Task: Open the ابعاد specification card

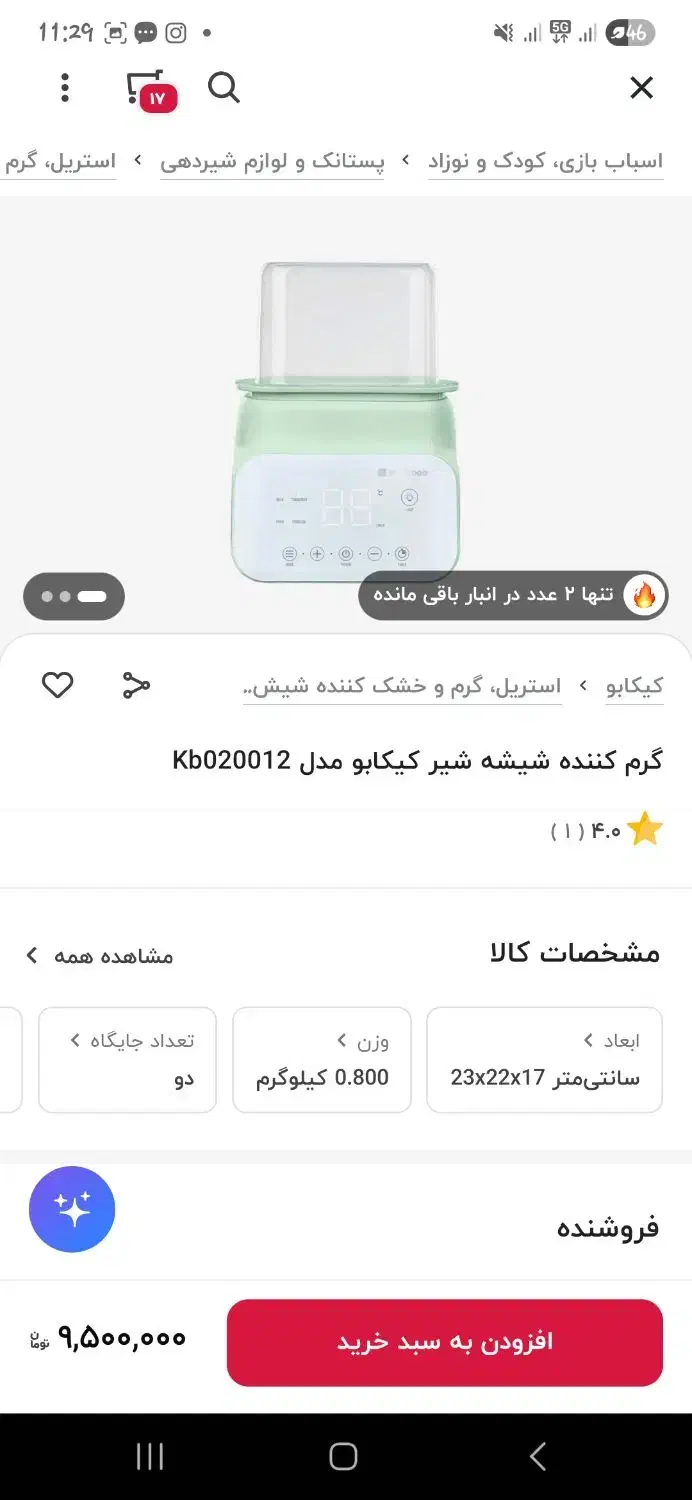Action: pos(544,1060)
